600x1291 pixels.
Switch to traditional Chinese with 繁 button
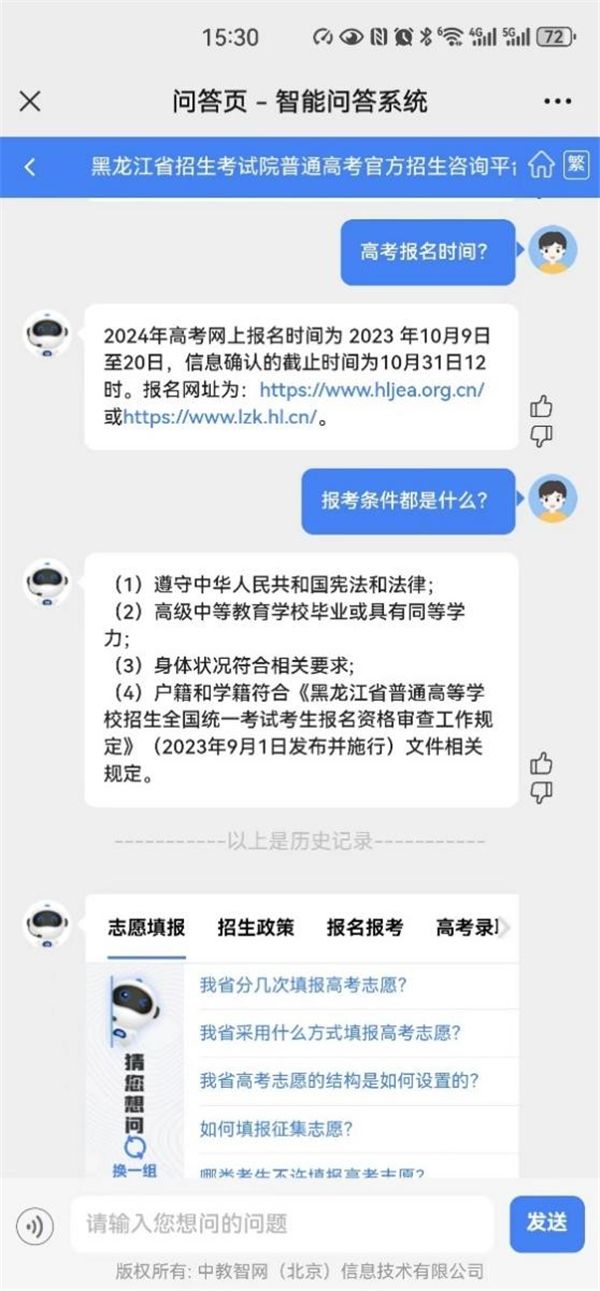pyautogui.click(x=577, y=165)
